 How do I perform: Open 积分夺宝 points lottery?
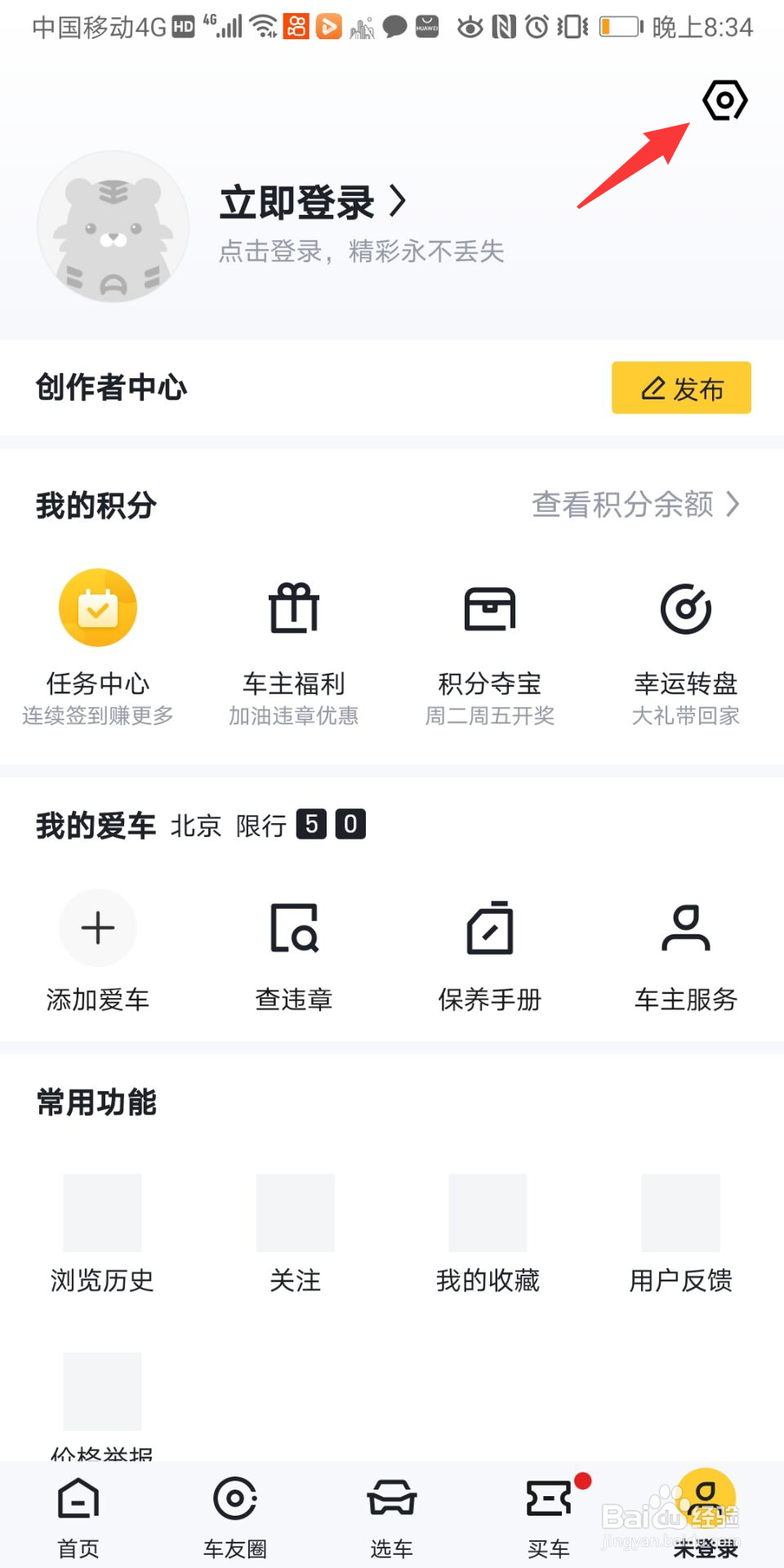[490, 644]
